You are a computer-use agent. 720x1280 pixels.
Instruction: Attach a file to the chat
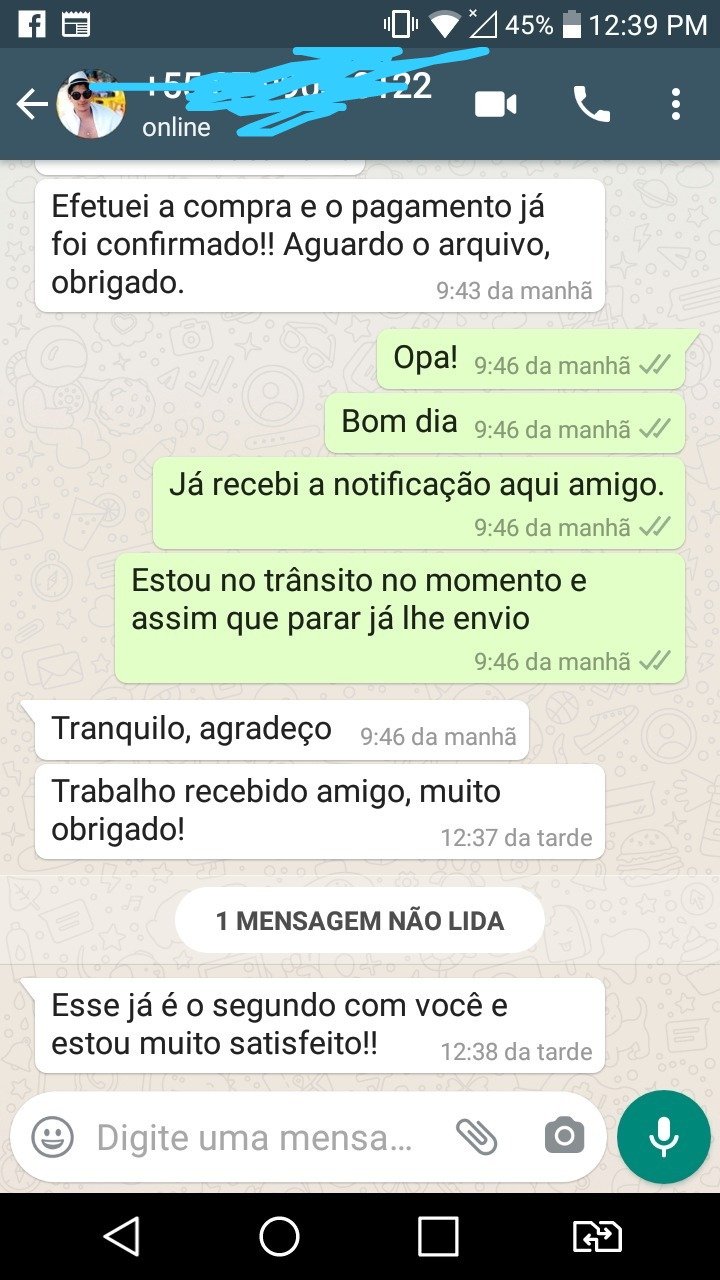click(x=477, y=1137)
